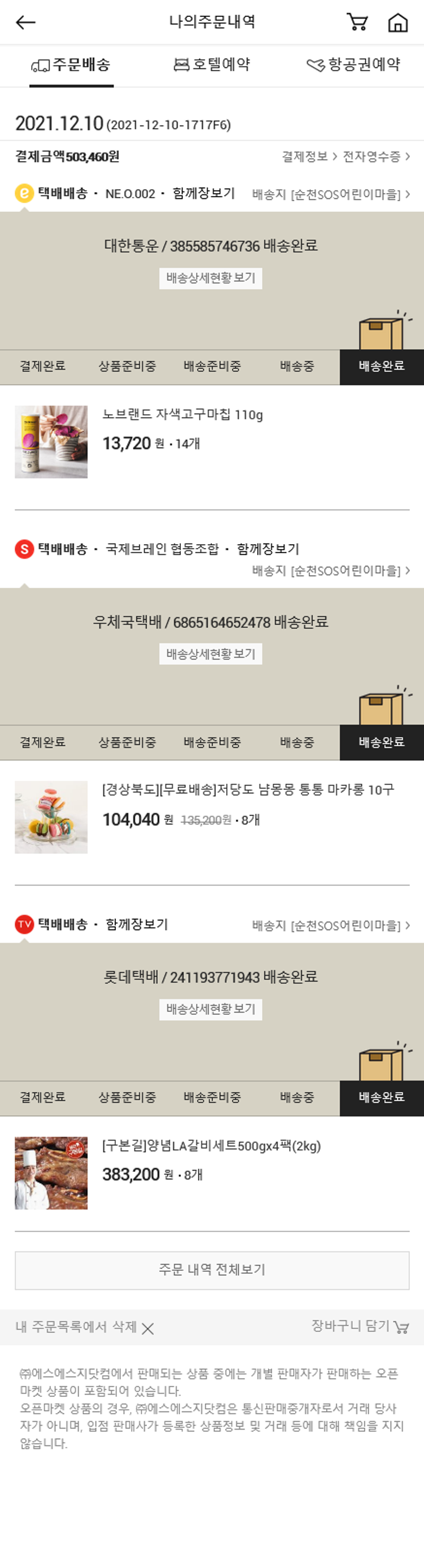This screenshot has height=1568, width=424.
Task: View delivery details for 롯데택배 shipment
Action: pos(211,1009)
